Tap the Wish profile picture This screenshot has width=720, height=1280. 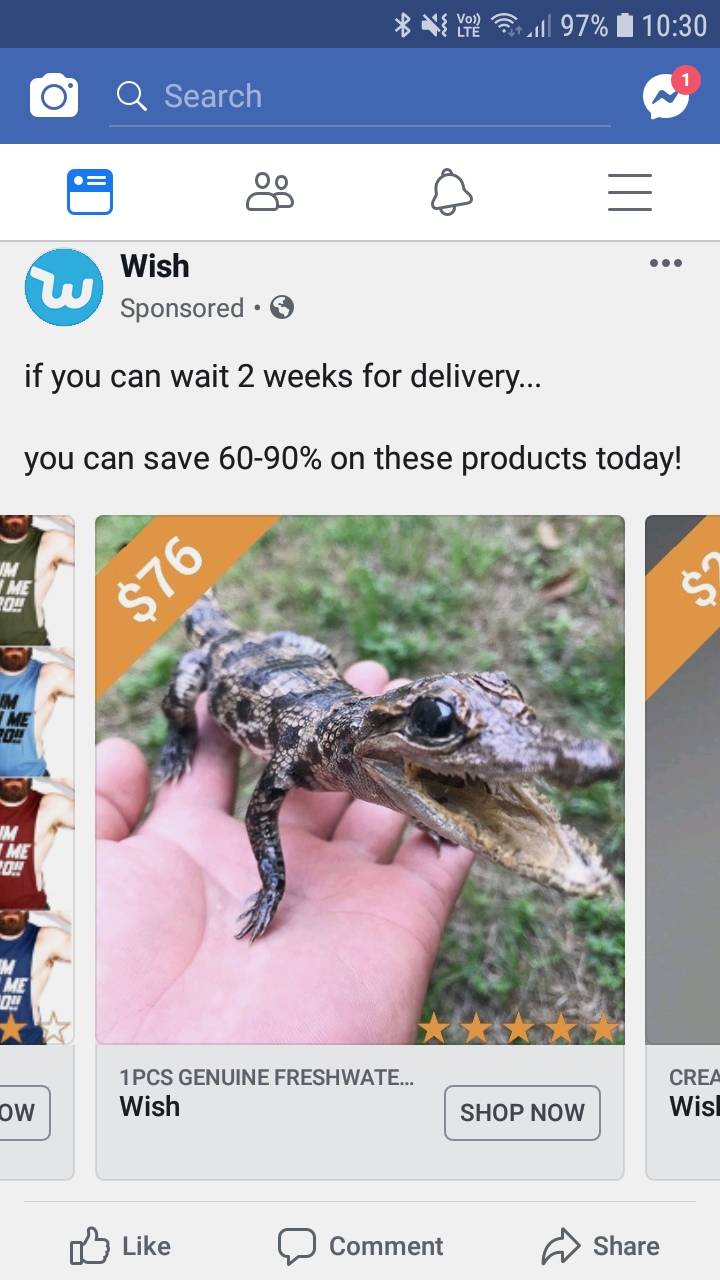pyautogui.click(x=63, y=287)
